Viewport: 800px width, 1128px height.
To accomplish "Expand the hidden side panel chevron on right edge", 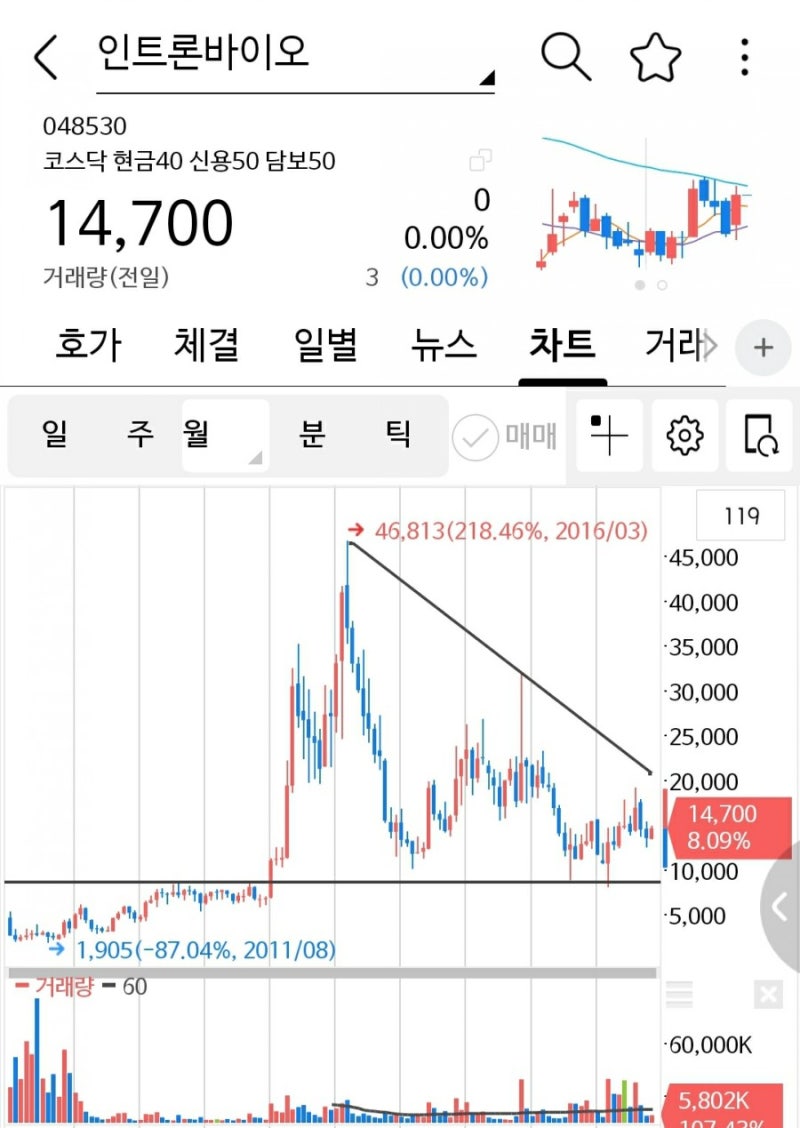I will pos(779,908).
